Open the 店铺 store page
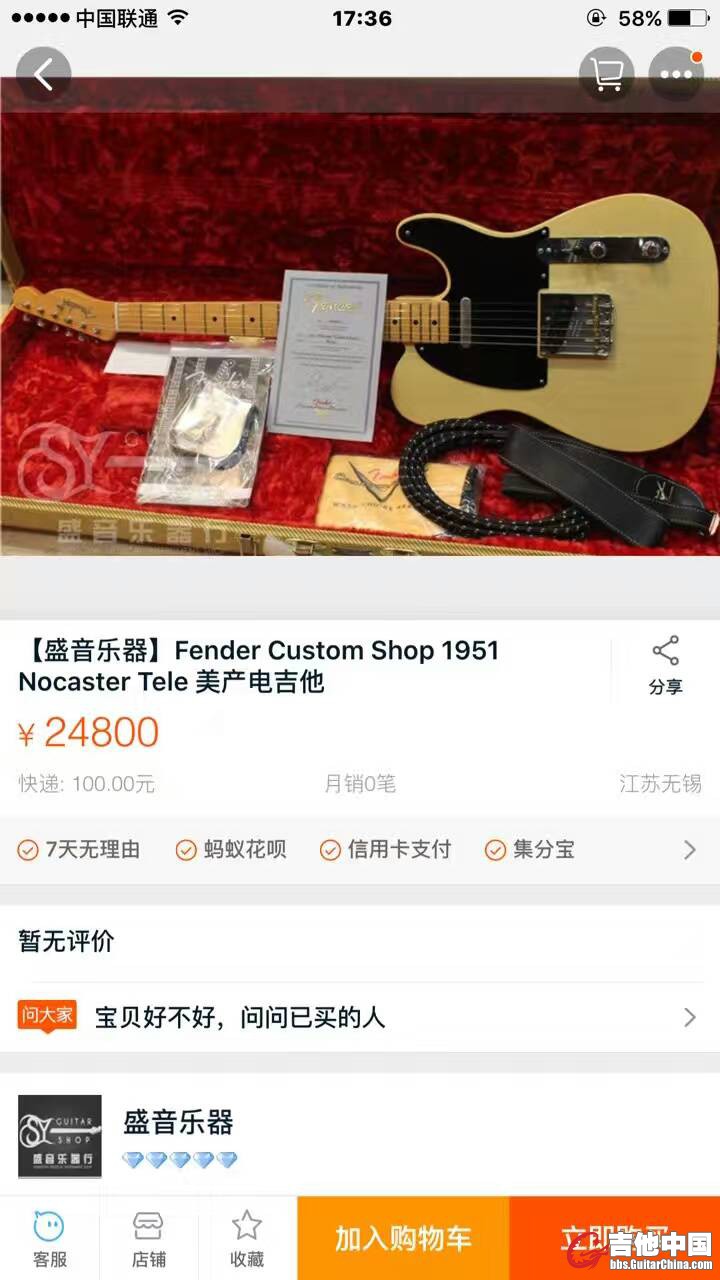The height and width of the screenshot is (1280, 720). tap(149, 1238)
